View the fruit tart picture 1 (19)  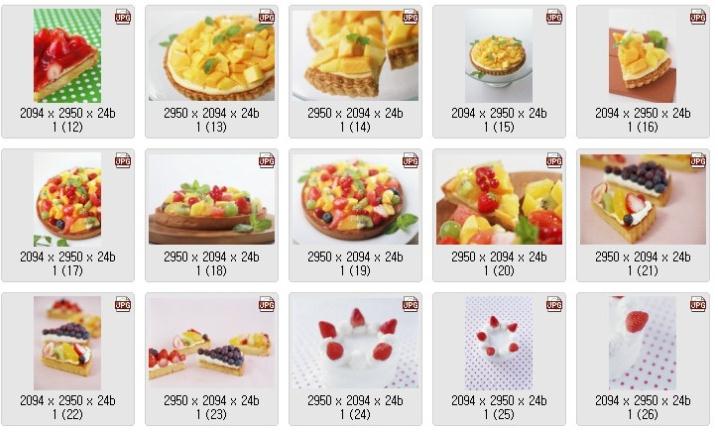point(355,199)
